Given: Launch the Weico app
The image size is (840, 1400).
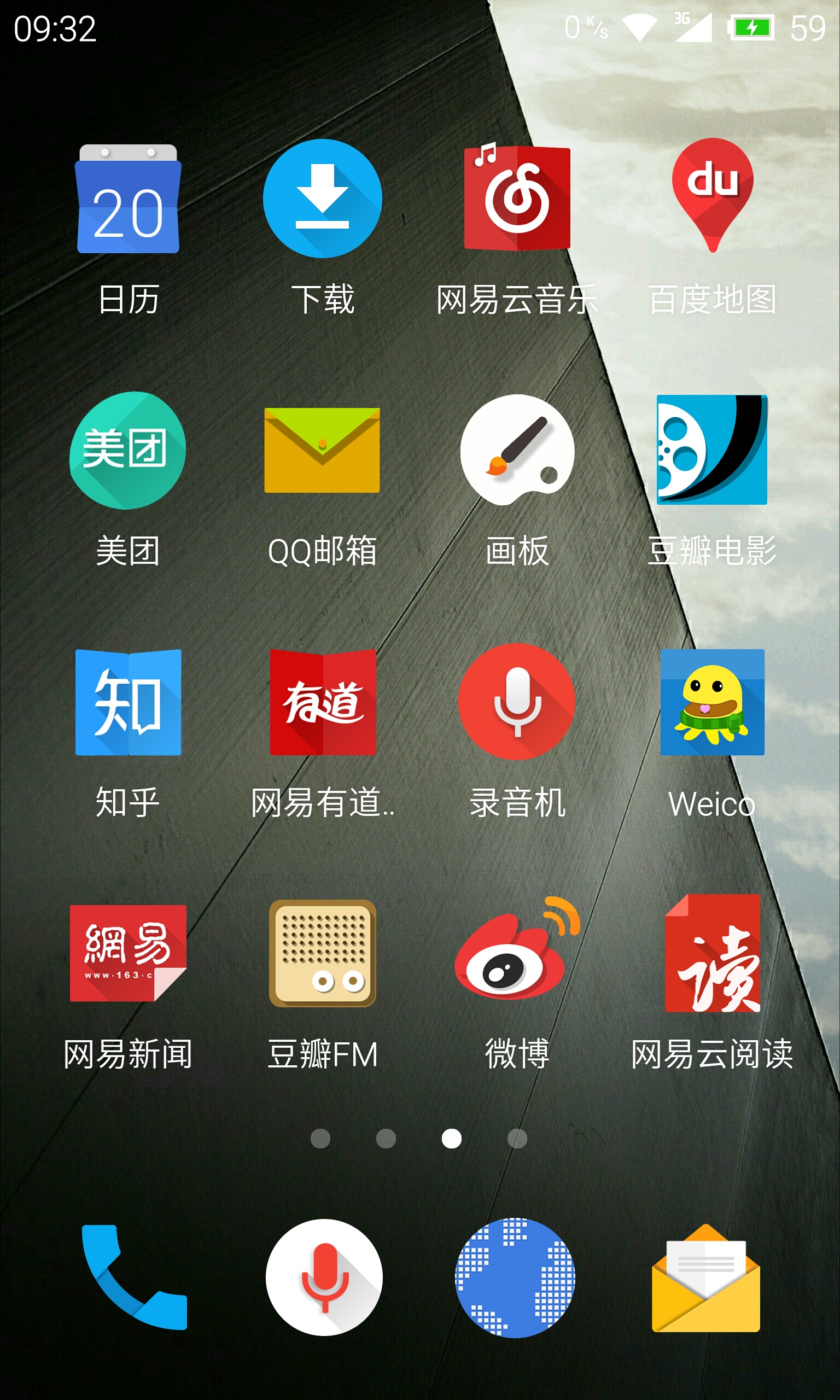Looking at the screenshot, I should (712, 702).
